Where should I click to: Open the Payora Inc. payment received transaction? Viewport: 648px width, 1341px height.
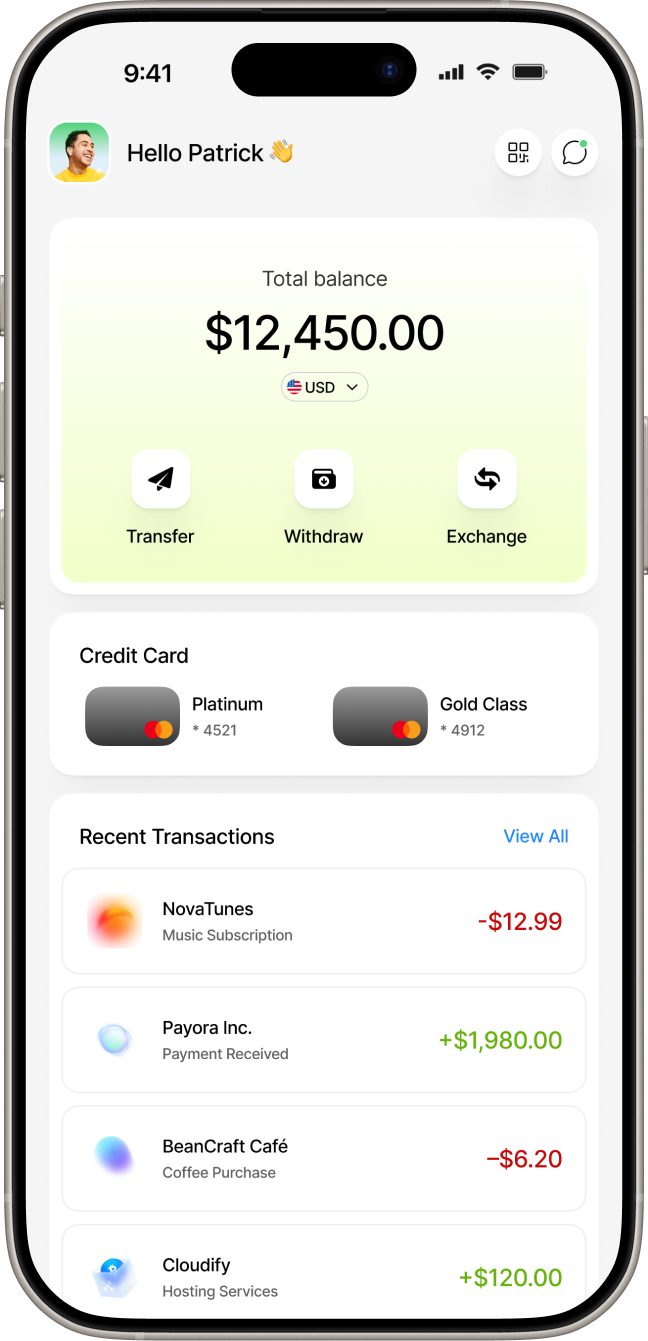tap(324, 1040)
